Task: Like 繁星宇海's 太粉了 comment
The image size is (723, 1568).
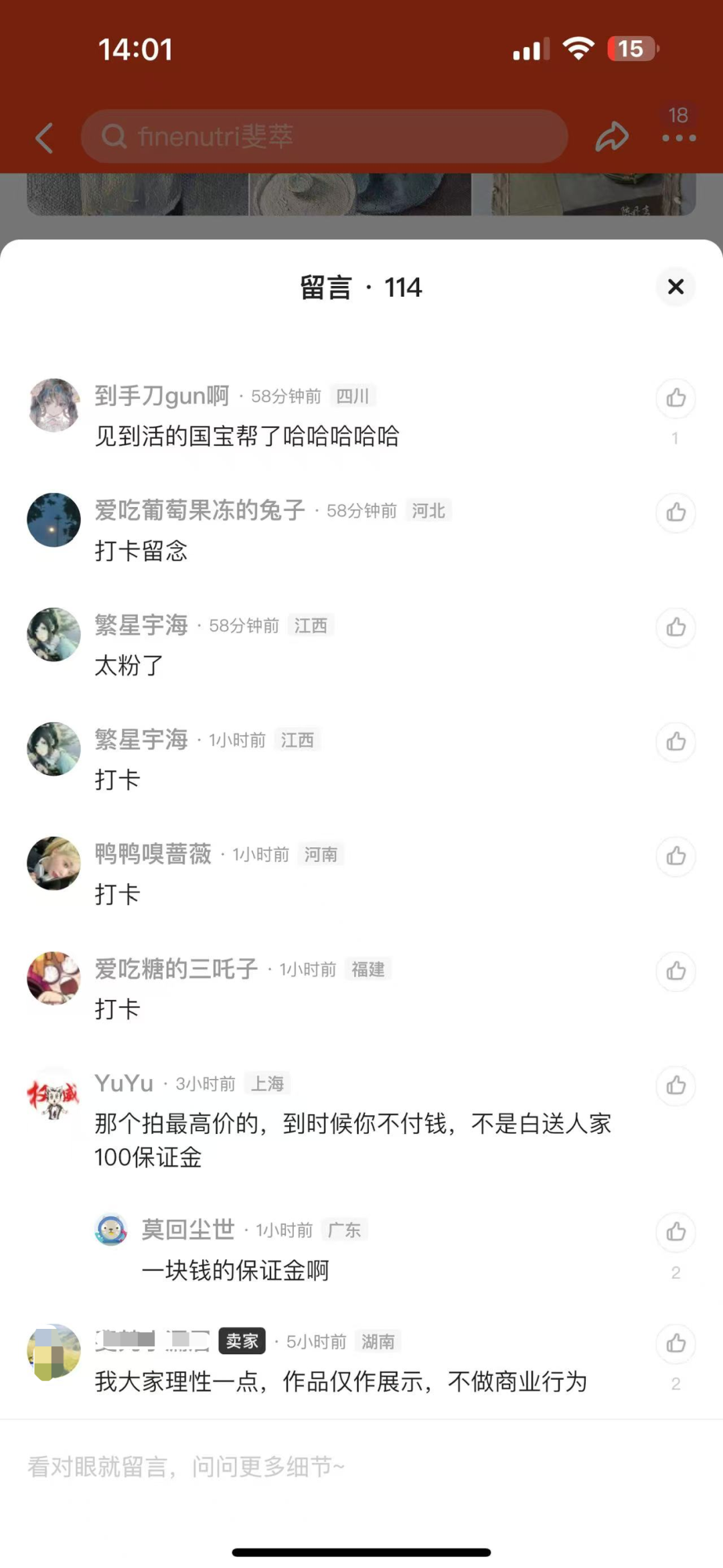Action: tap(675, 628)
